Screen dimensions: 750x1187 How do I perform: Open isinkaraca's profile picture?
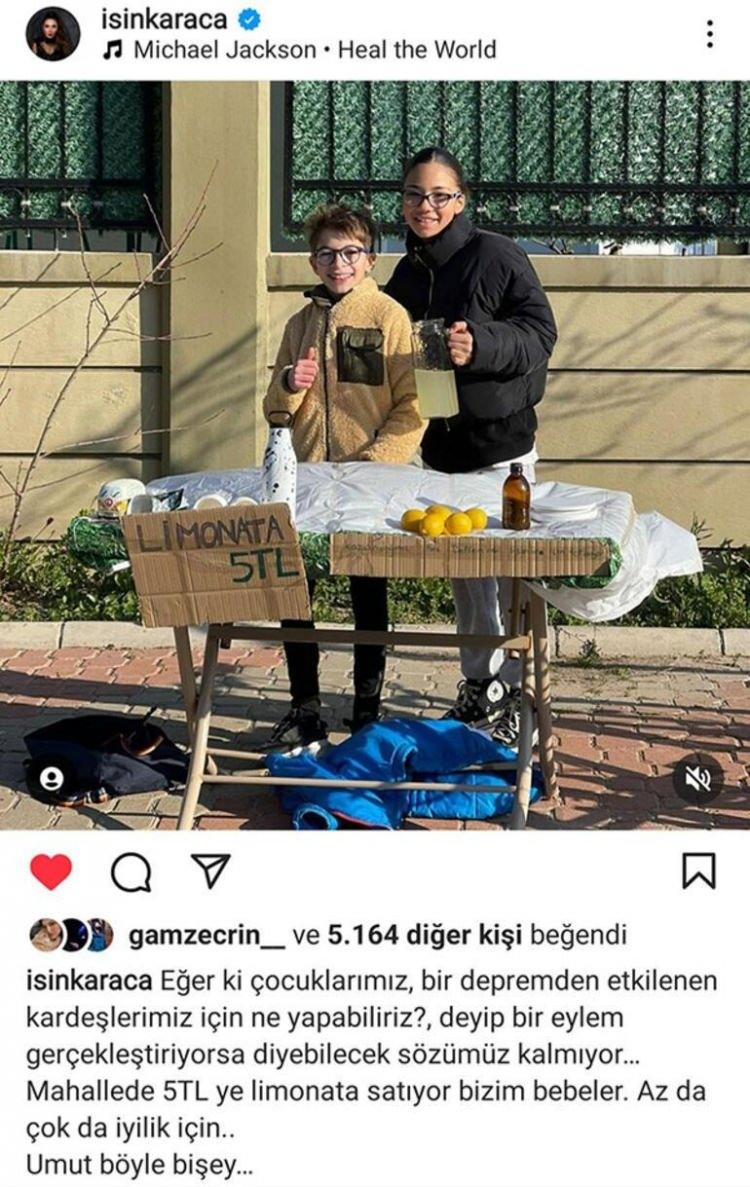[x=52, y=34]
